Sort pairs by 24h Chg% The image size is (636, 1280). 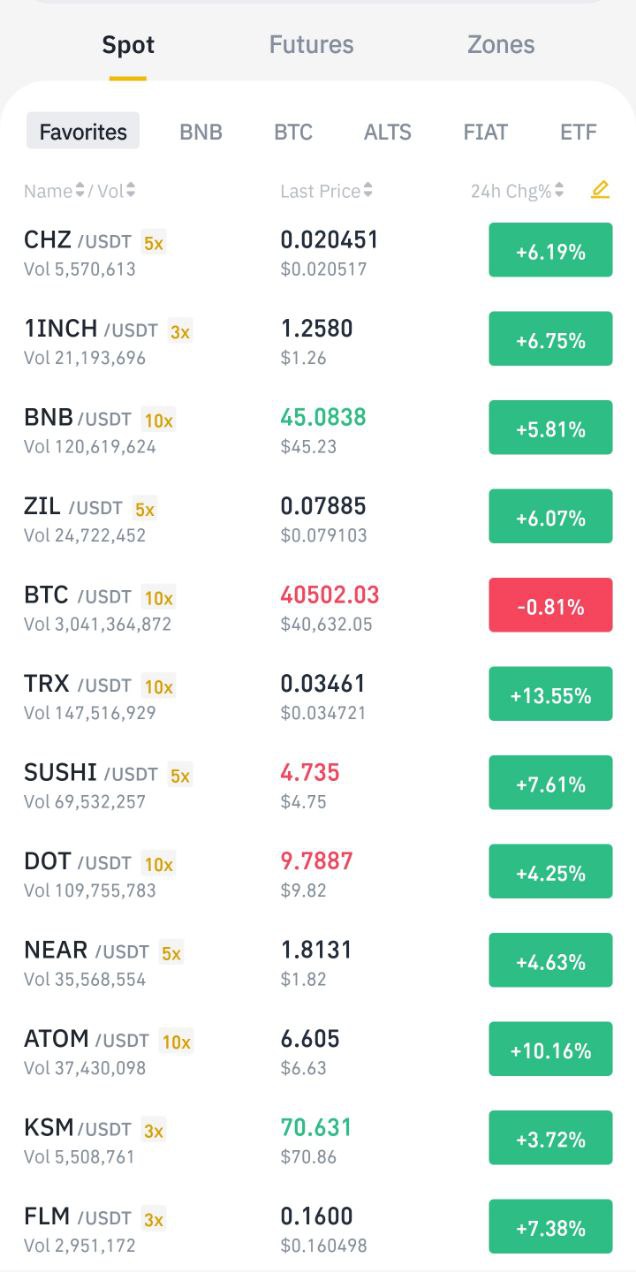517,191
